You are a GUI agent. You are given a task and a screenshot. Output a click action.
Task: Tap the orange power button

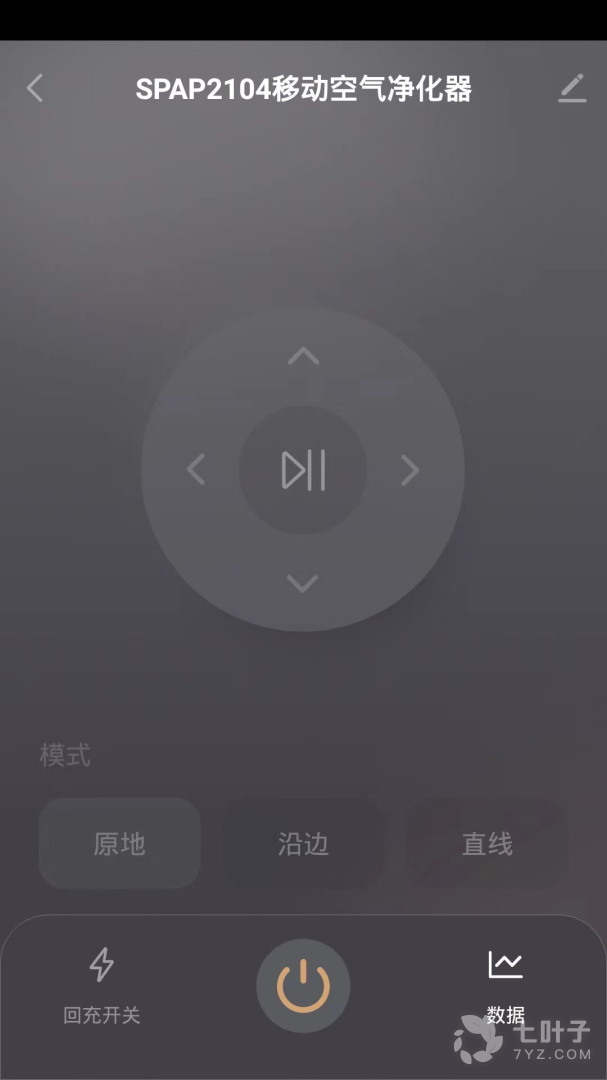coord(303,987)
